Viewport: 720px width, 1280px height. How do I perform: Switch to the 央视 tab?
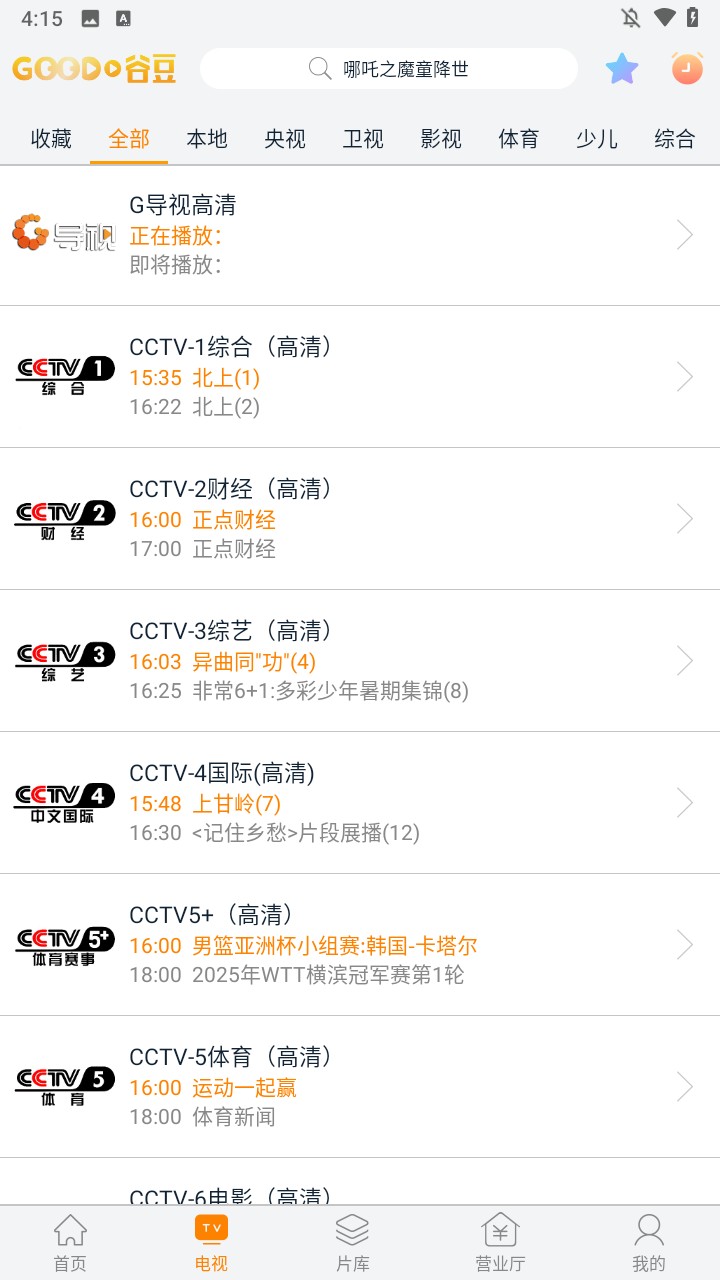coord(284,139)
